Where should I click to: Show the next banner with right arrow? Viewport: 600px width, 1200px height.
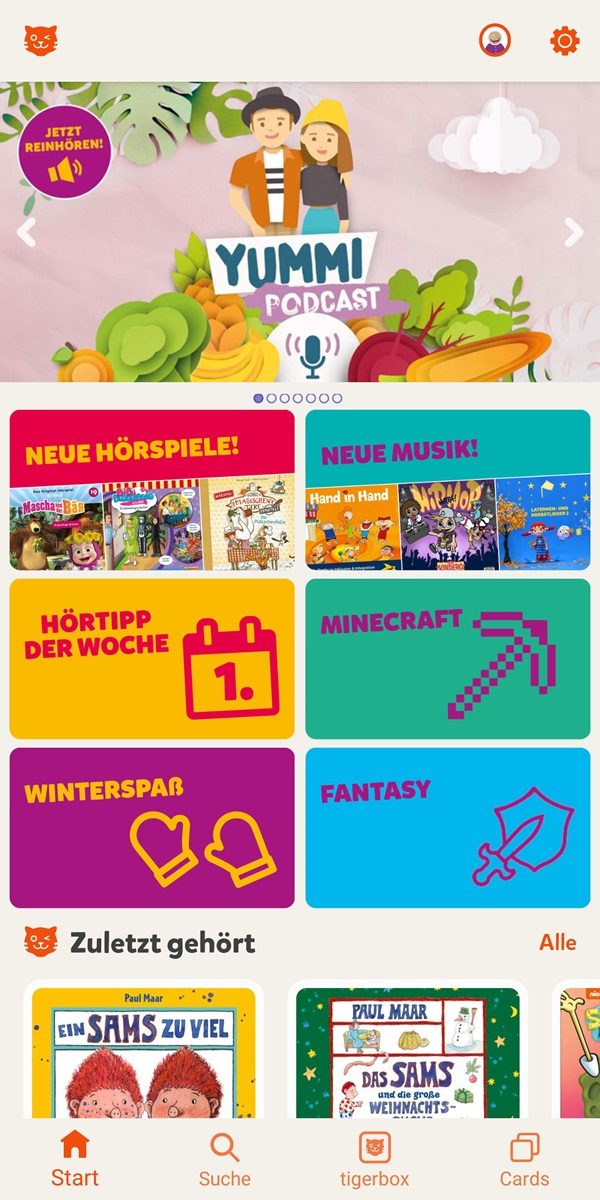pos(574,232)
